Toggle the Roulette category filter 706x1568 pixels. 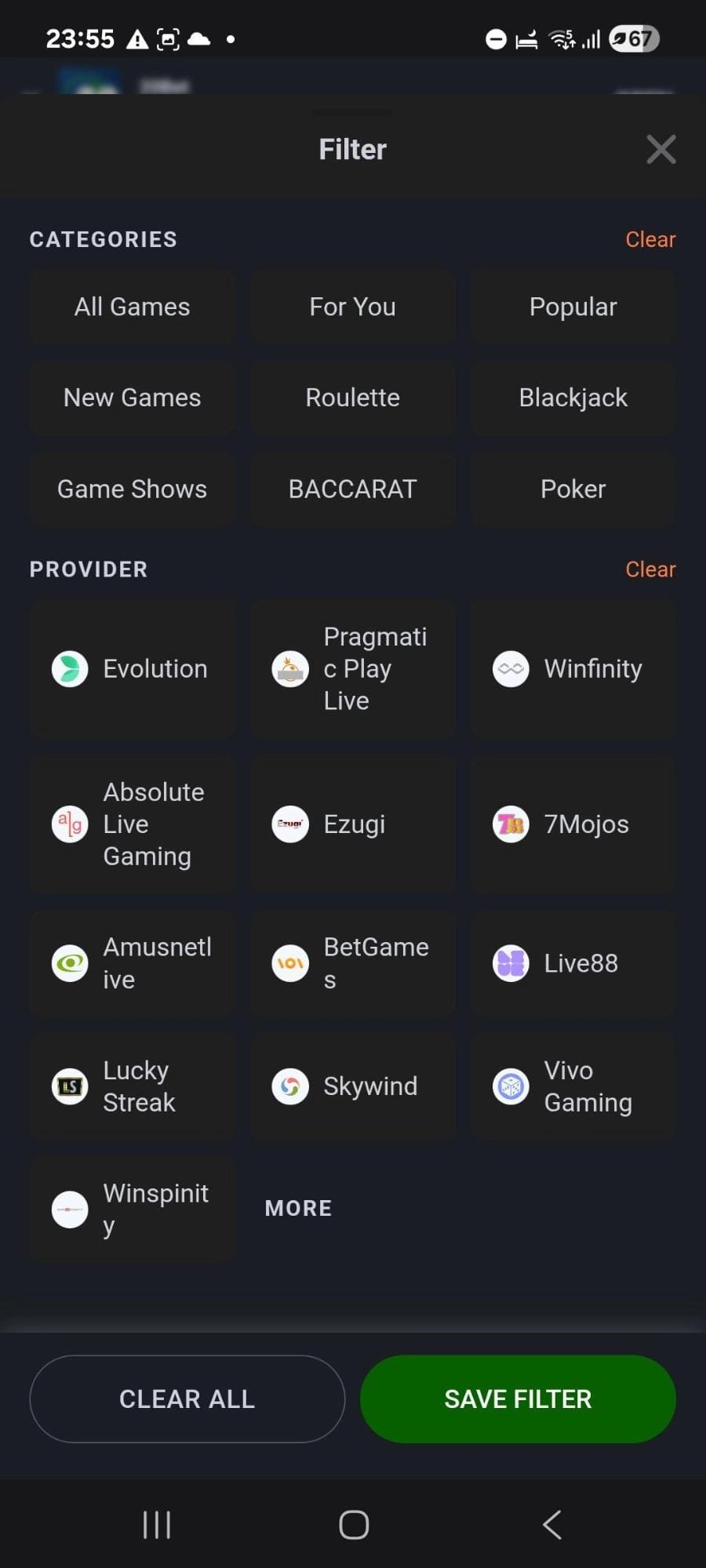coord(352,397)
